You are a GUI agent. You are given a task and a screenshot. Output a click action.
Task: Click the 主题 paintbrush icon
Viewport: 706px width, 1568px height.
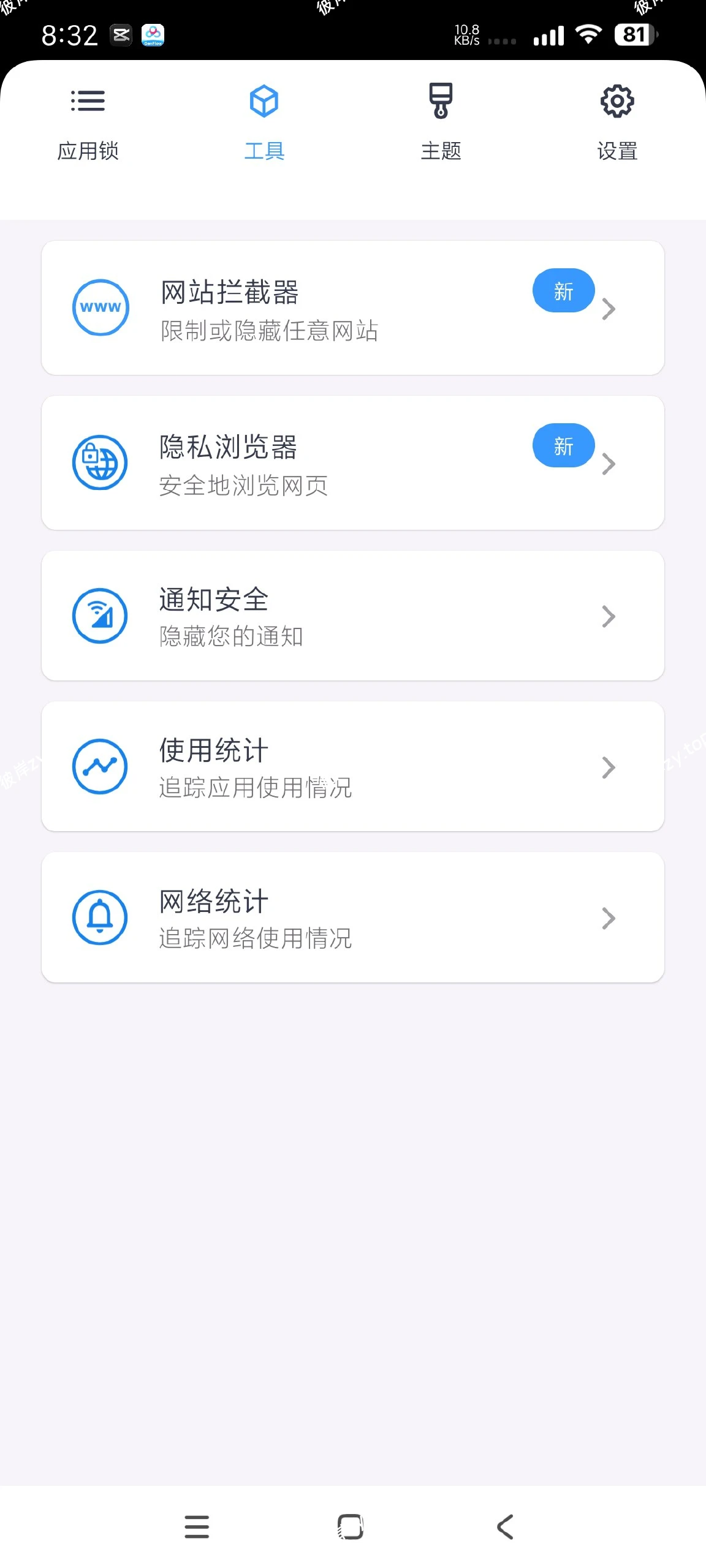[x=440, y=101]
